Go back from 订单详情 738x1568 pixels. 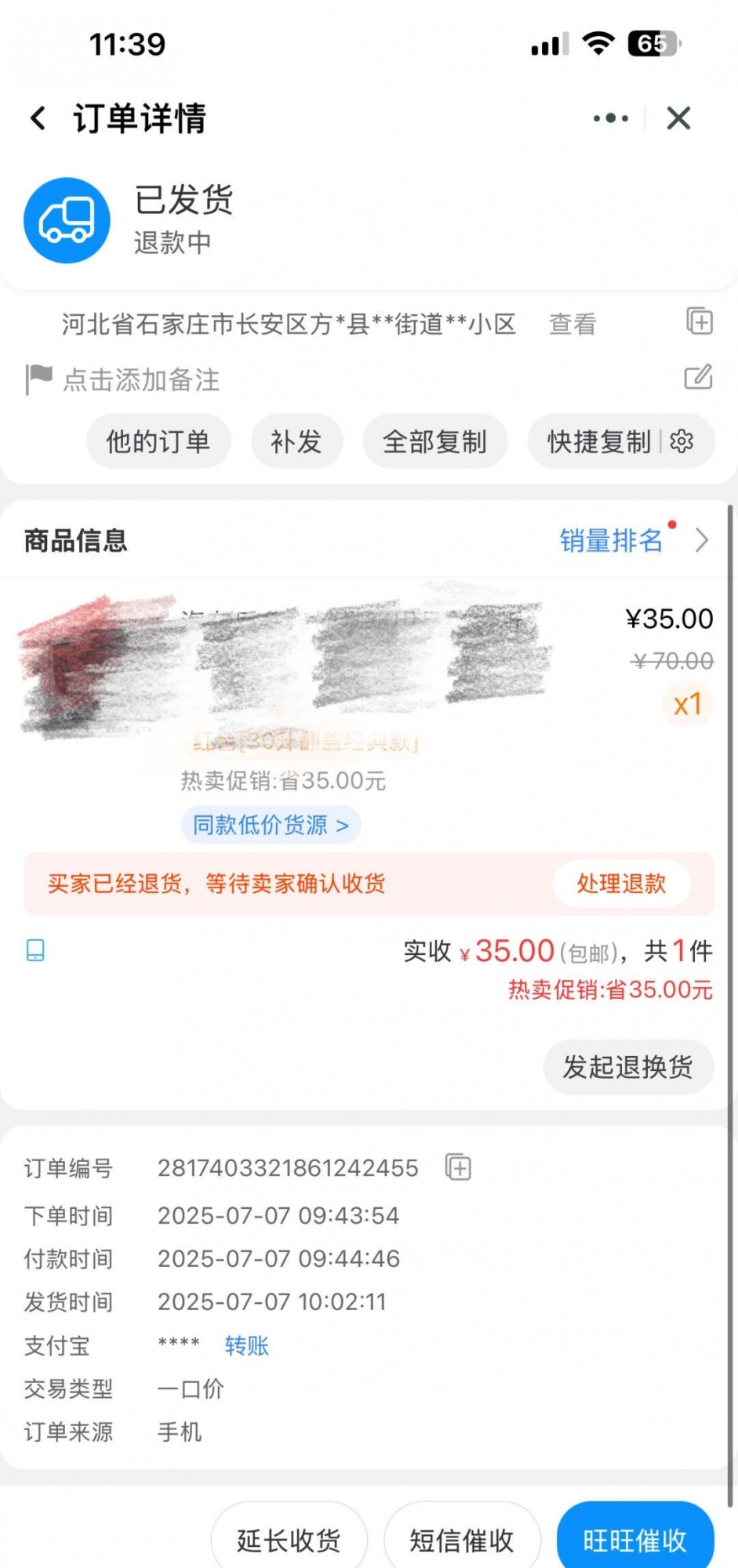(38, 118)
